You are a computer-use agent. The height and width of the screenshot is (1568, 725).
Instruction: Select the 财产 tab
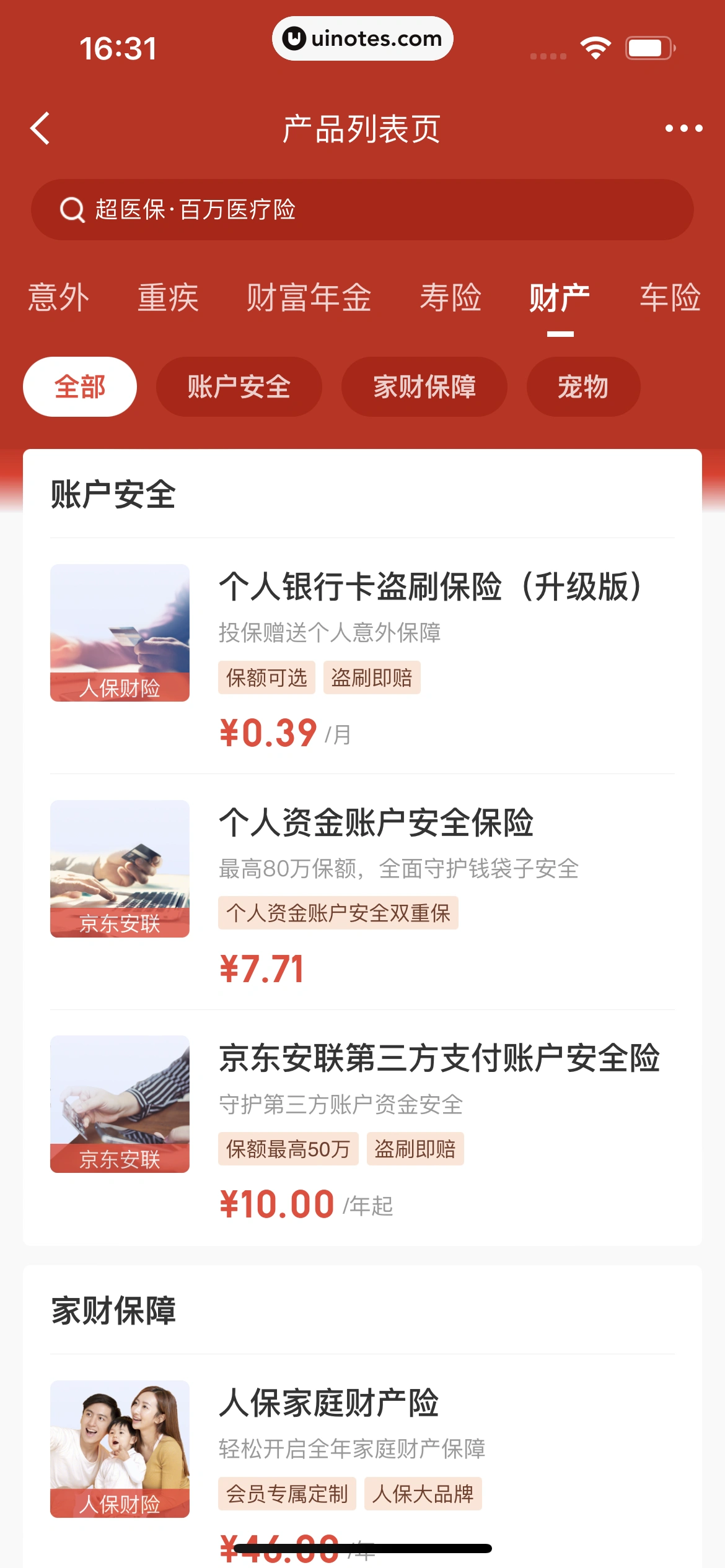click(x=560, y=297)
